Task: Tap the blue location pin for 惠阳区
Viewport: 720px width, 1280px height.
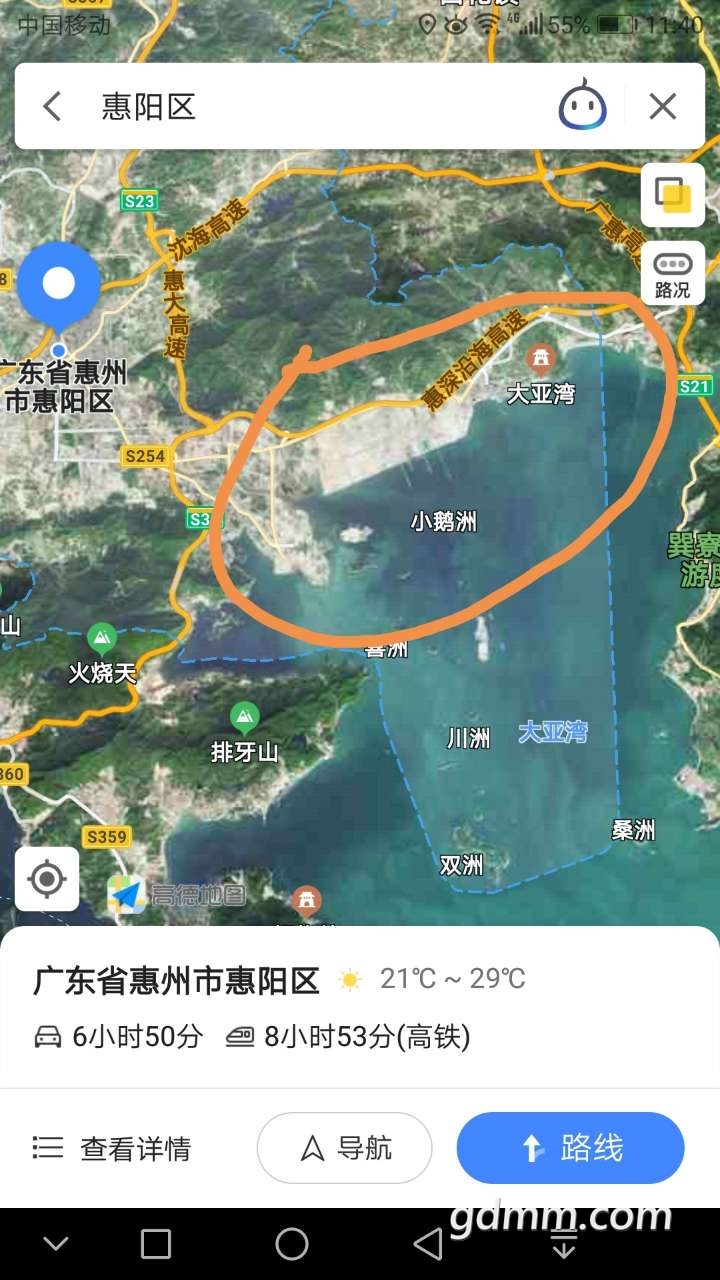Action: point(59,286)
